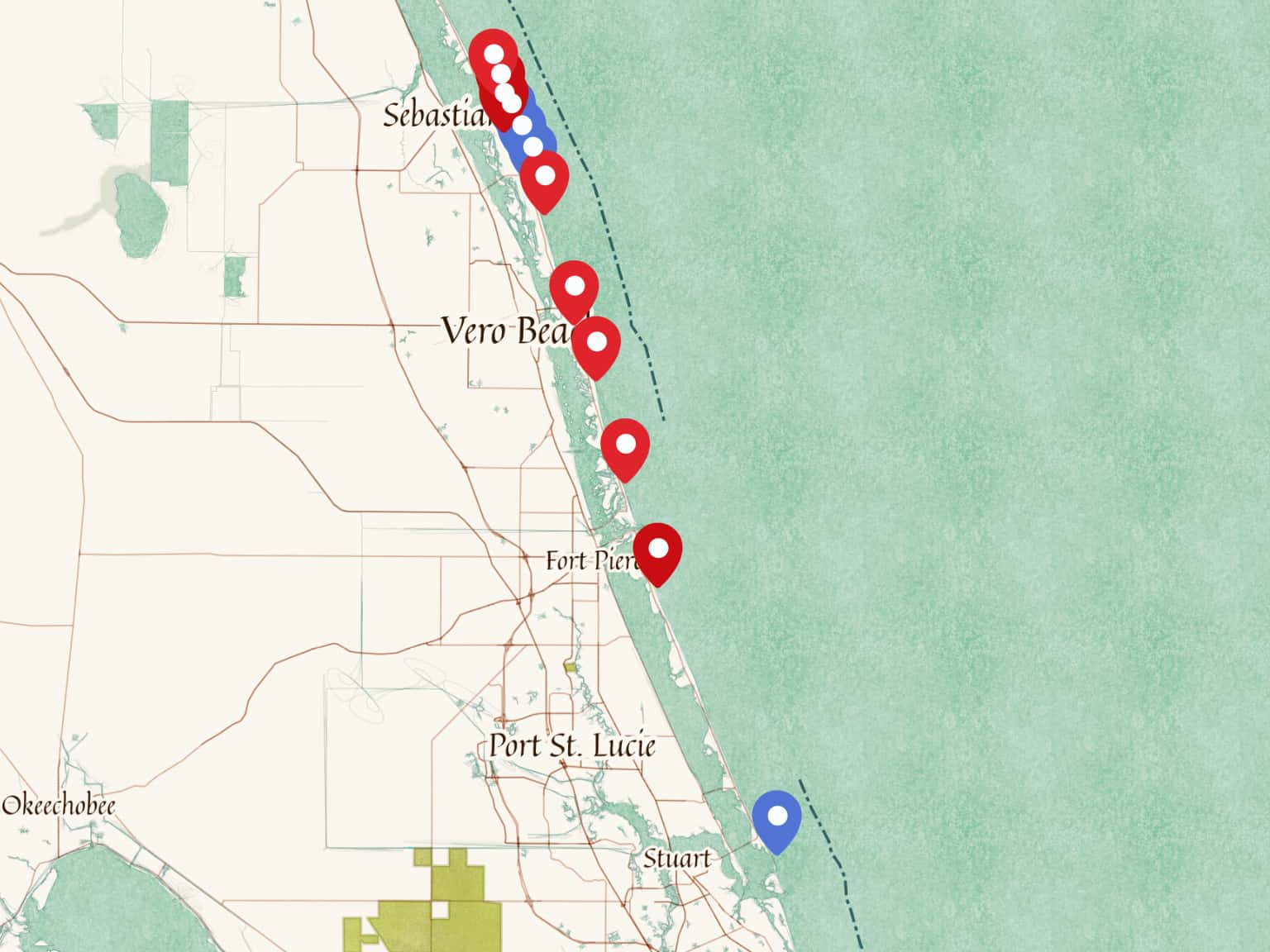Select the topmost red pin above Sebastian
1270x952 pixels.
point(493,55)
